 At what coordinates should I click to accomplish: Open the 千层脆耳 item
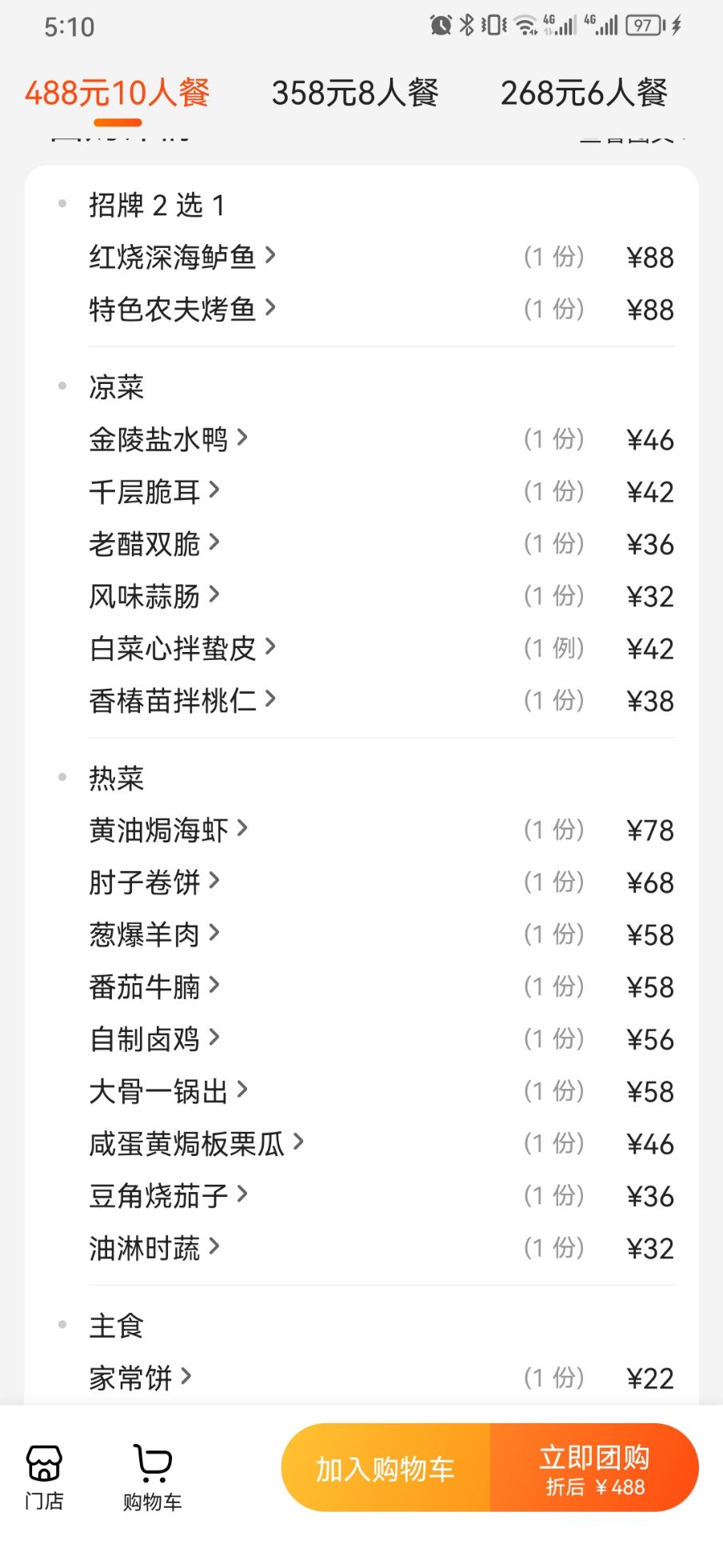coord(154,491)
